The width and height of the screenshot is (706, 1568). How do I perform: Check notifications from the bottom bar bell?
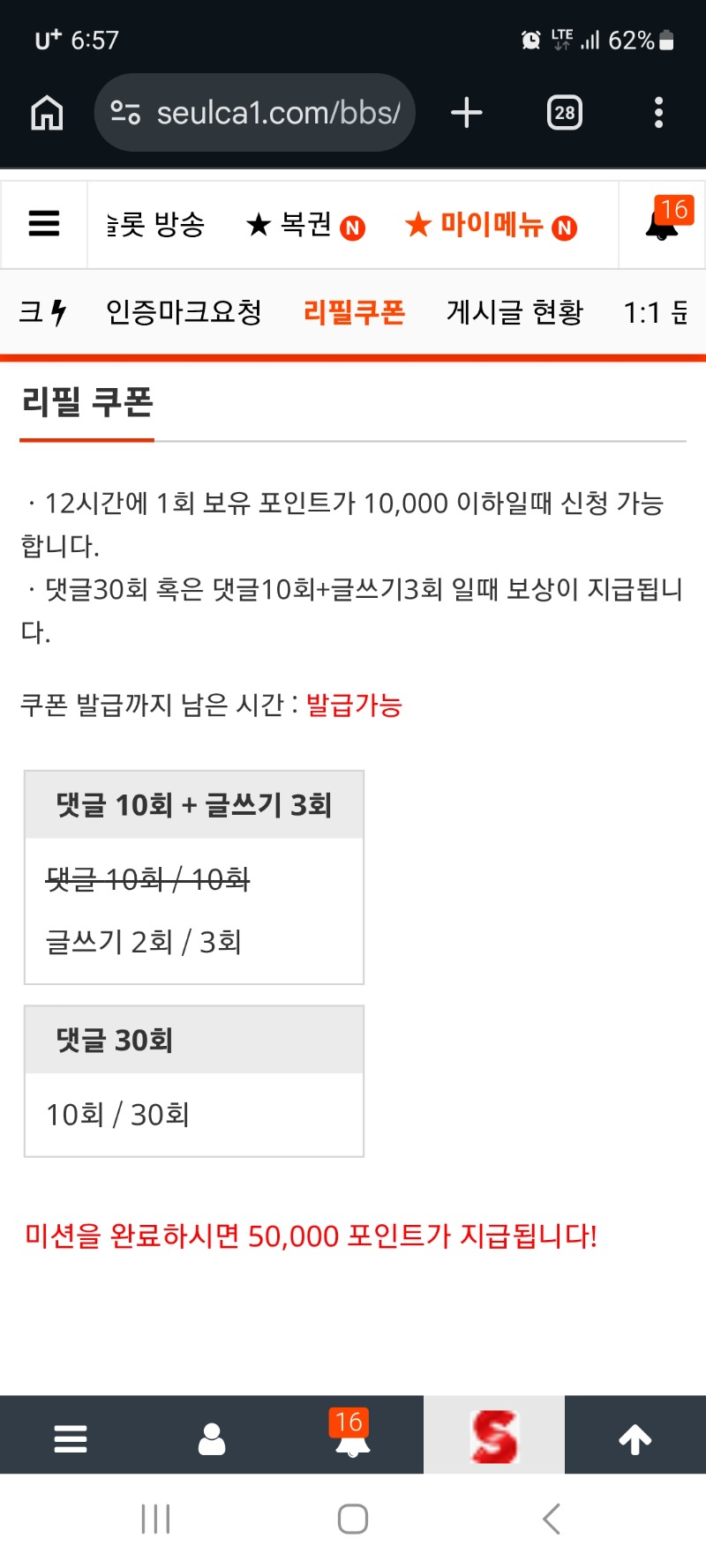[x=352, y=1438]
